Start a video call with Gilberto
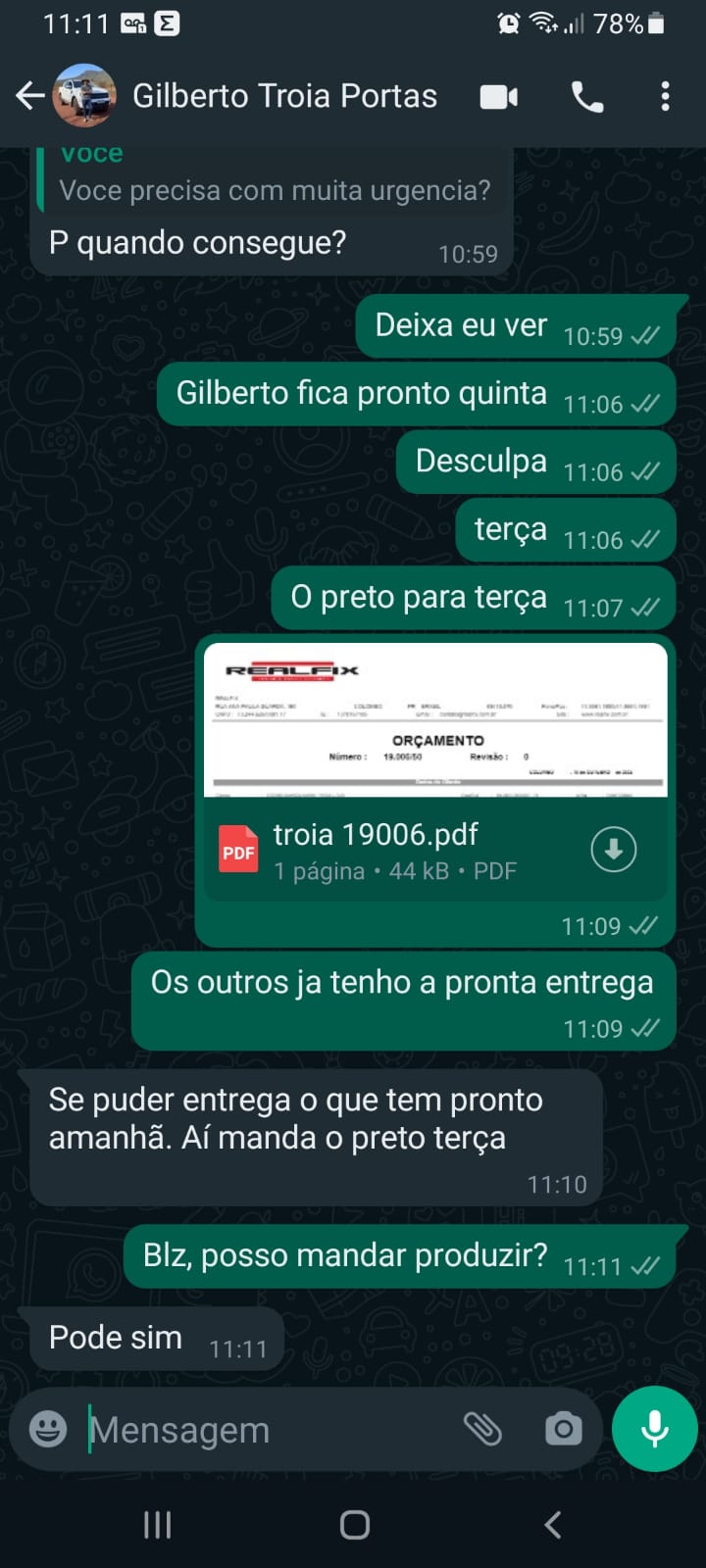Image resolution: width=706 pixels, height=1568 pixels. pos(498,96)
